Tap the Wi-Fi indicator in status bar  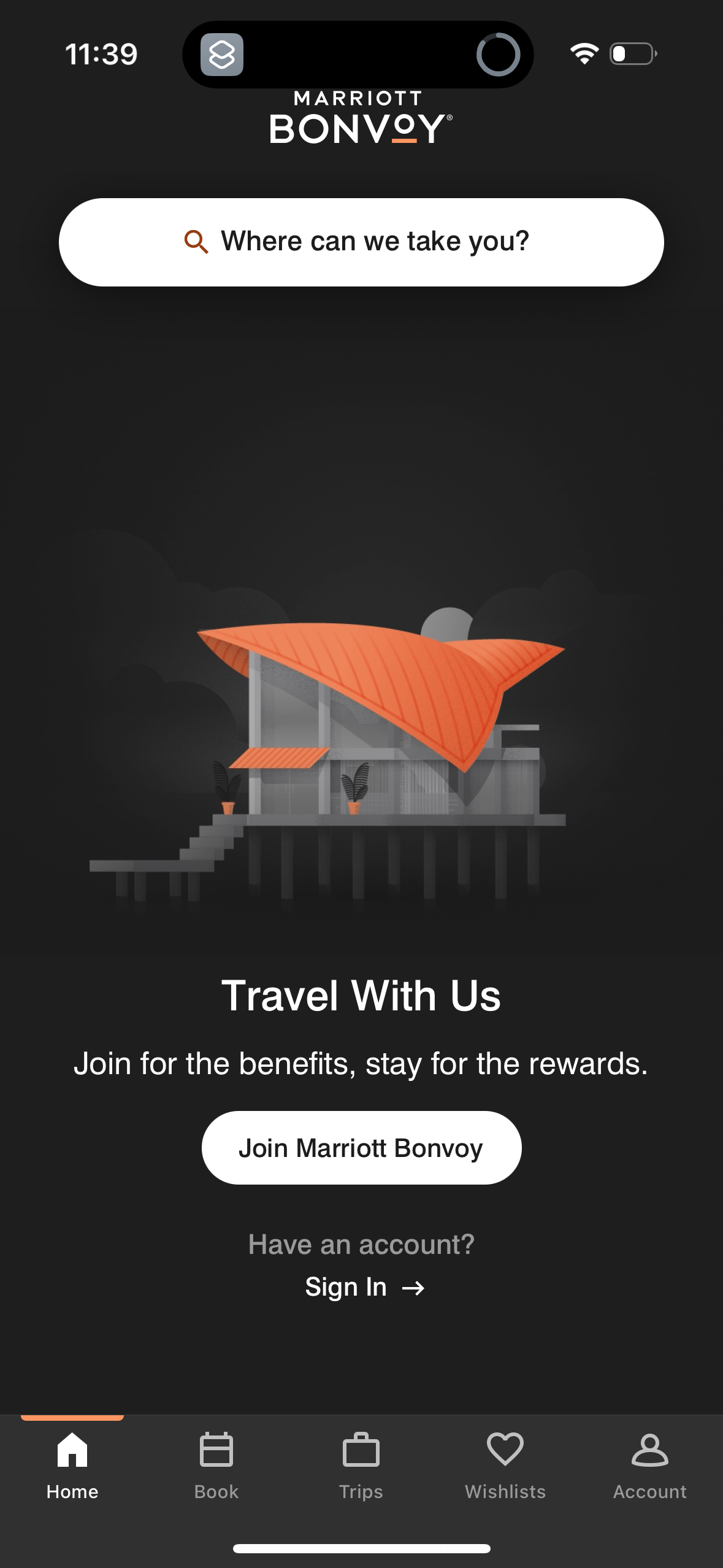coord(583,54)
